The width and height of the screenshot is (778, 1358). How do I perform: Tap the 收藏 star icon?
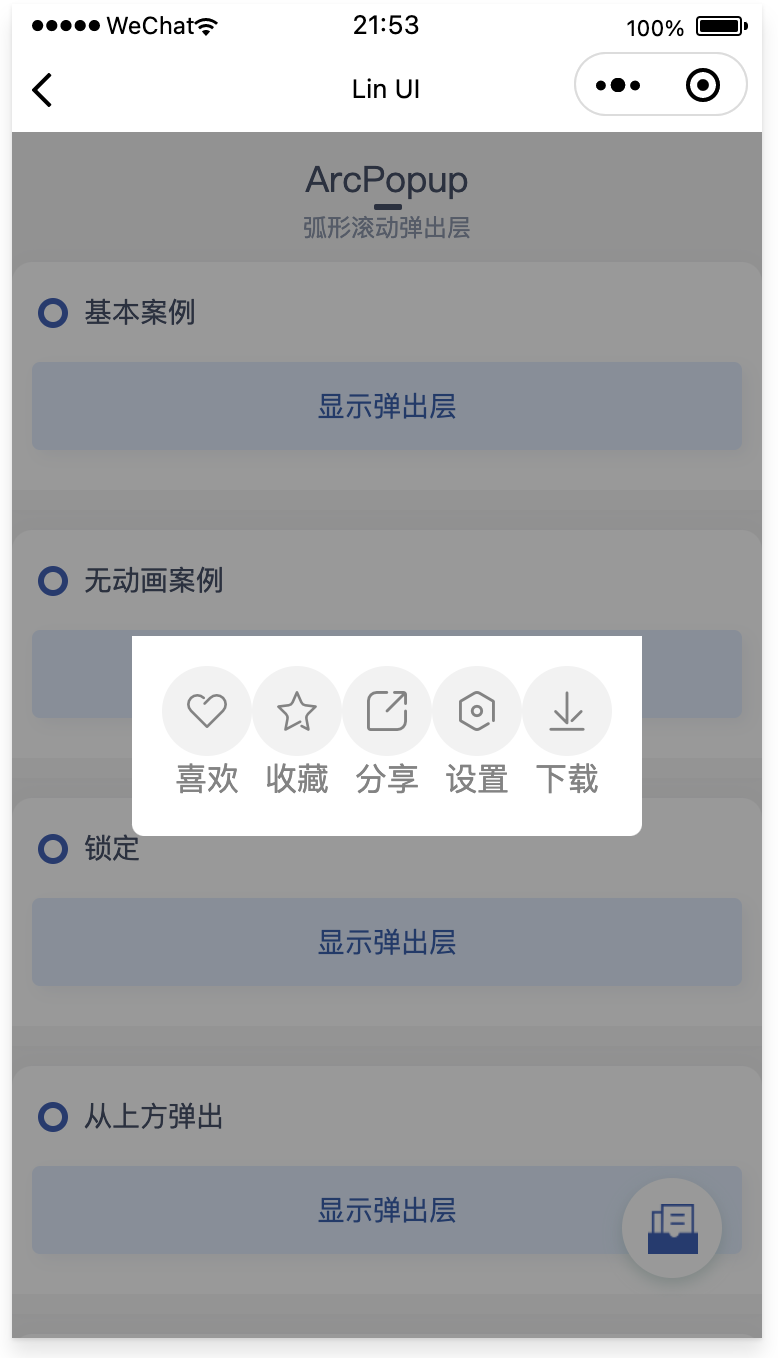tap(297, 711)
